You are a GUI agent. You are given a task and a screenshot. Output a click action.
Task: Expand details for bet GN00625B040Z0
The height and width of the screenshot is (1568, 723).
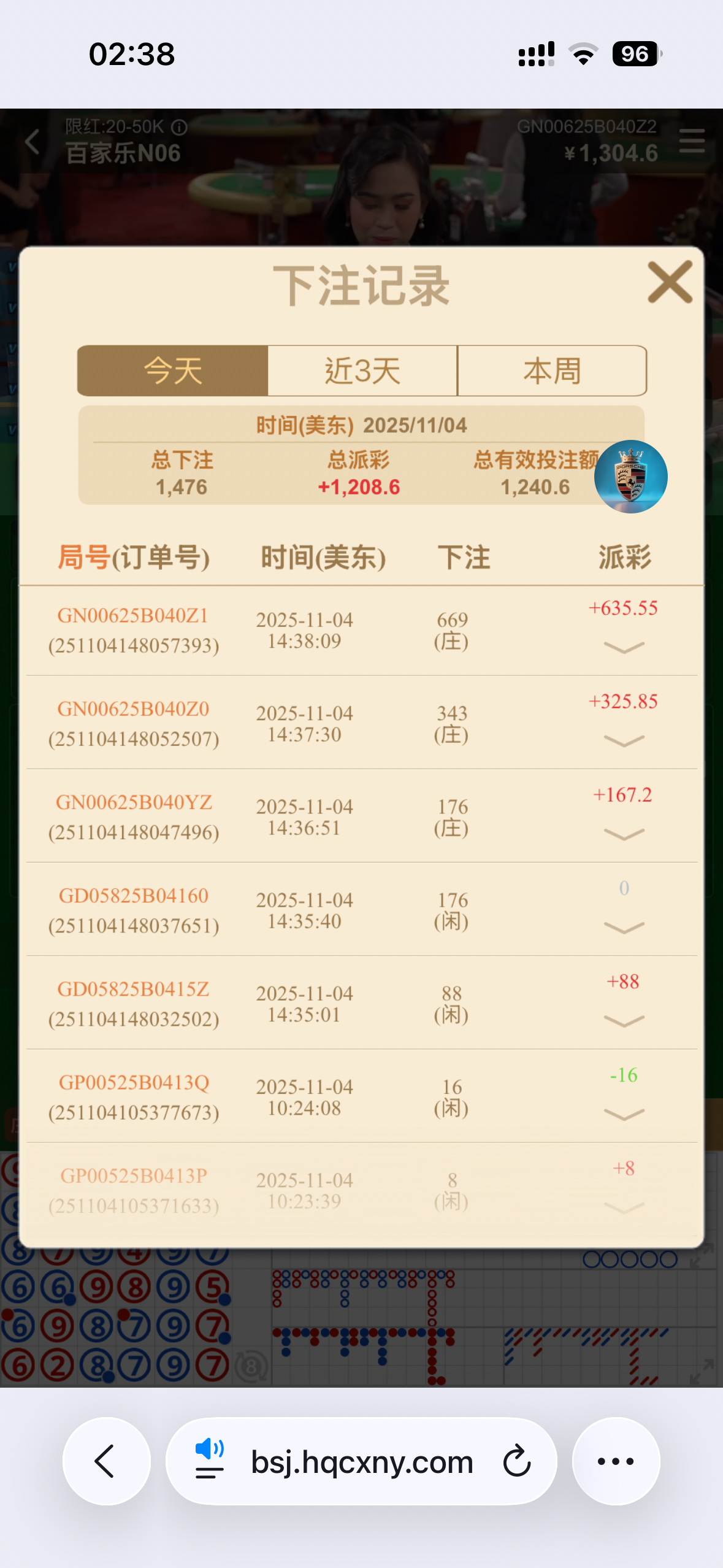(624, 740)
